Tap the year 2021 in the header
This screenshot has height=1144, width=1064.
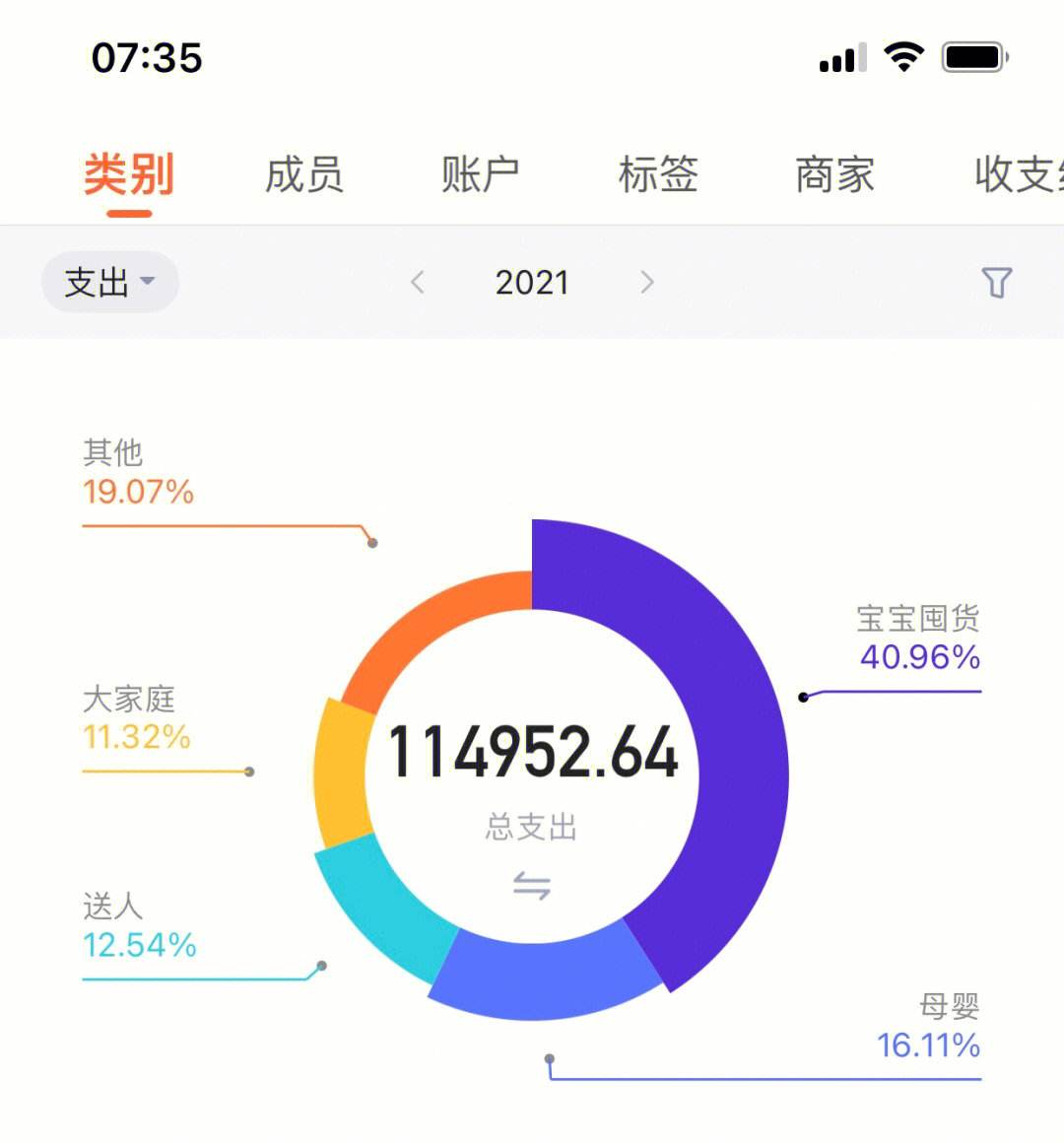pos(532,283)
